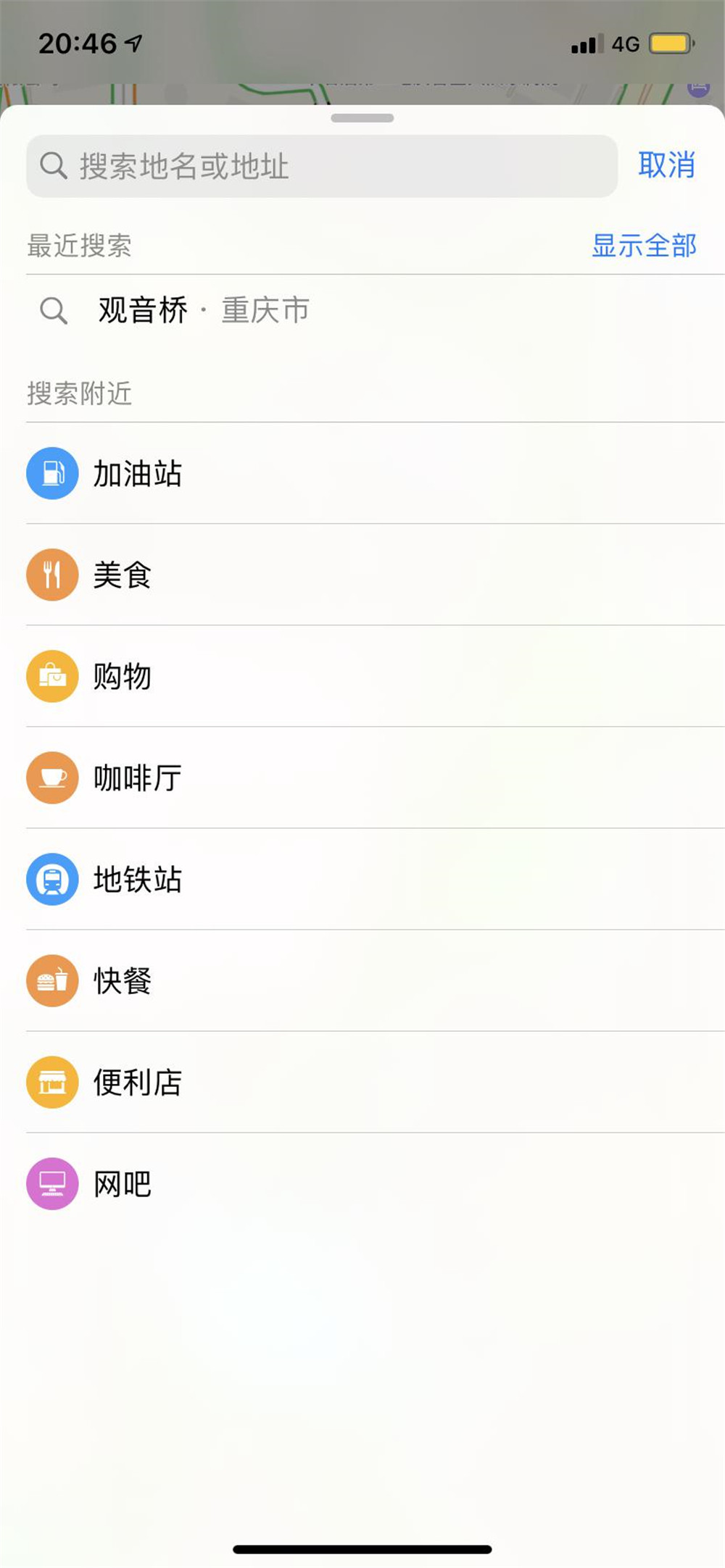
Task: Tap the coffee cup icon for 咖啡厅
Action: pyautogui.click(x=51, y=777)
